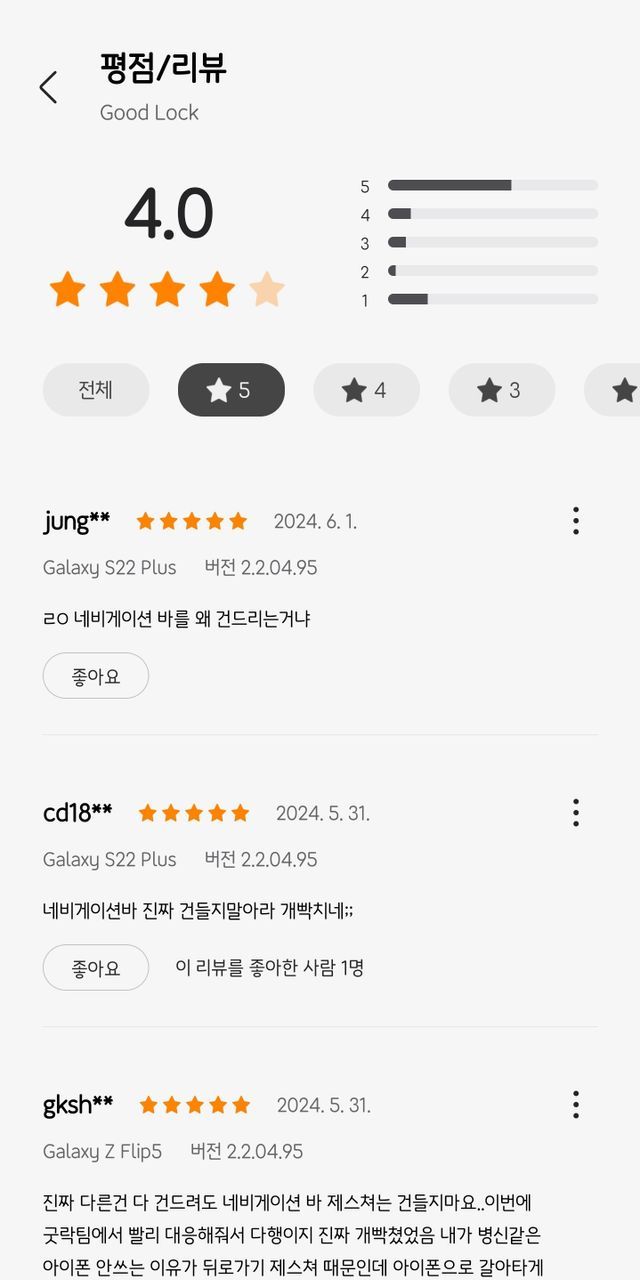Screen dimensions: 640x1280
Task: Filter reviews by 4 stars
Action: click(x=366, y=390)
